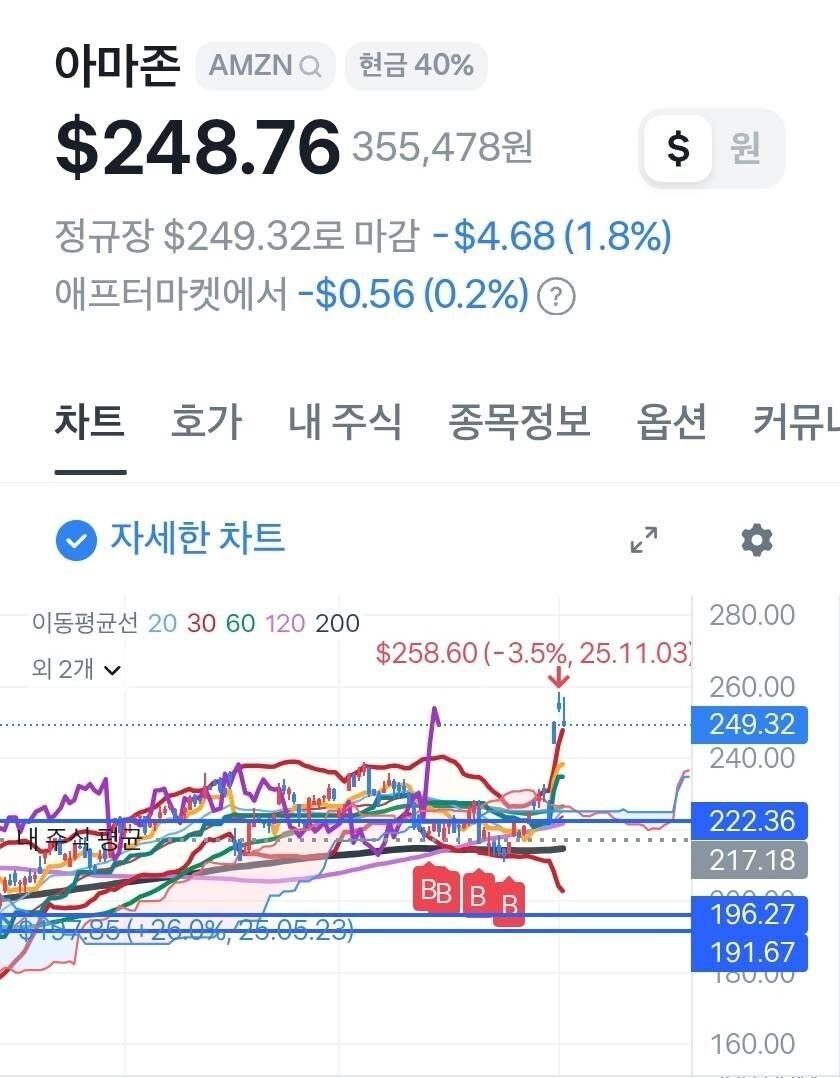The height and width of the screenshot is (1078, 840).
Task: Open the AMZN ticker search icon
Action: [312, 67]
